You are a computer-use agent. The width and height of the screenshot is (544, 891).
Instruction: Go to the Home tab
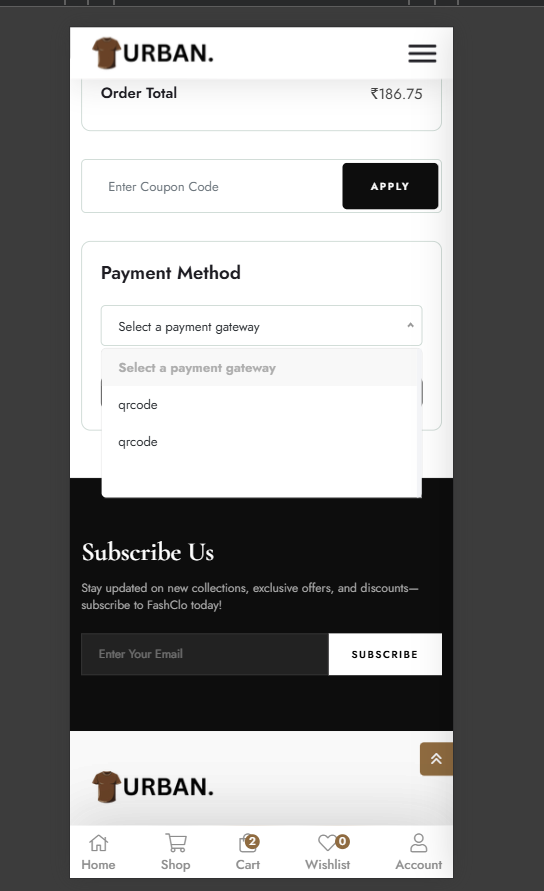pyautogui.click(x=98, y=852)
